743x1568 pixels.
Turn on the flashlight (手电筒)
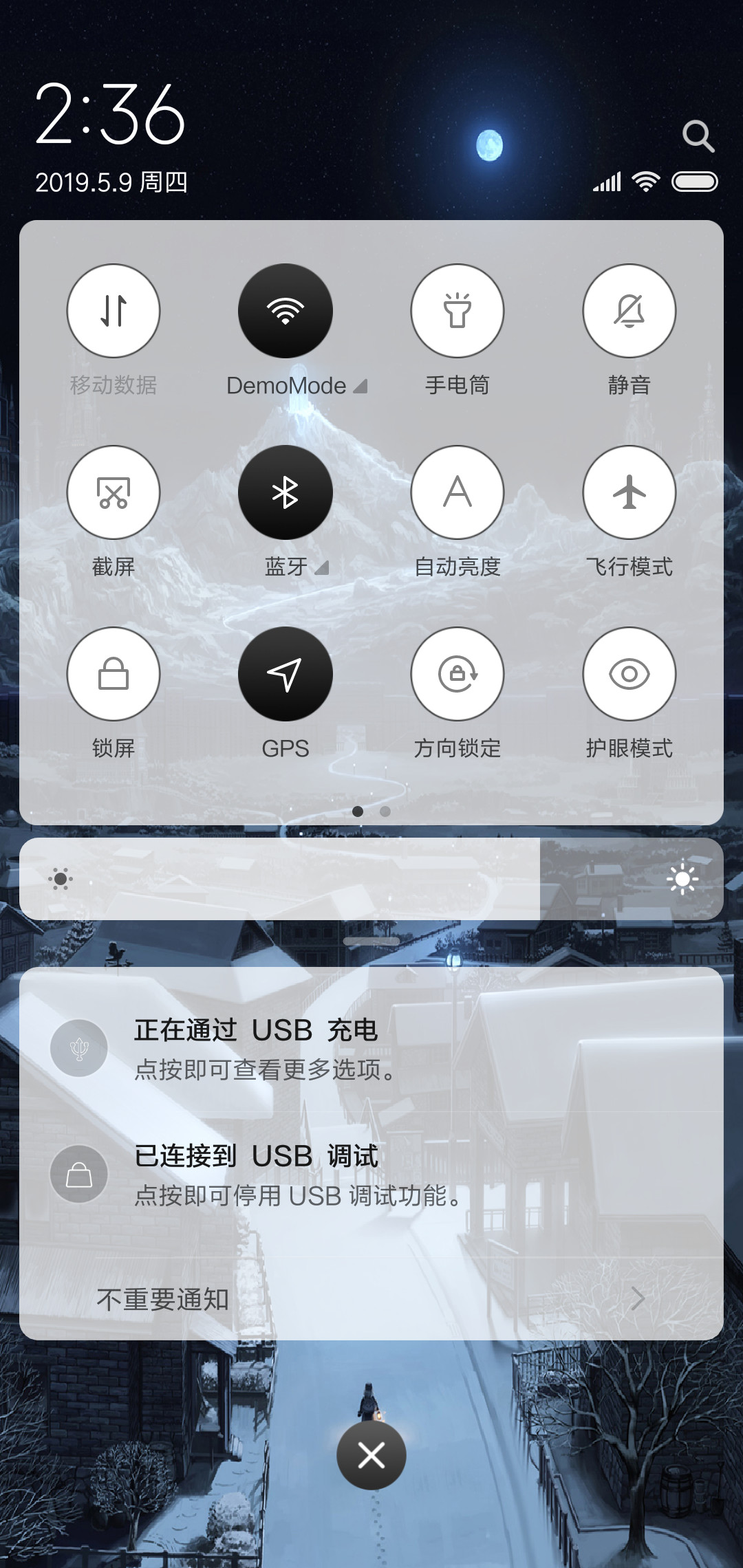pos(457,311)
